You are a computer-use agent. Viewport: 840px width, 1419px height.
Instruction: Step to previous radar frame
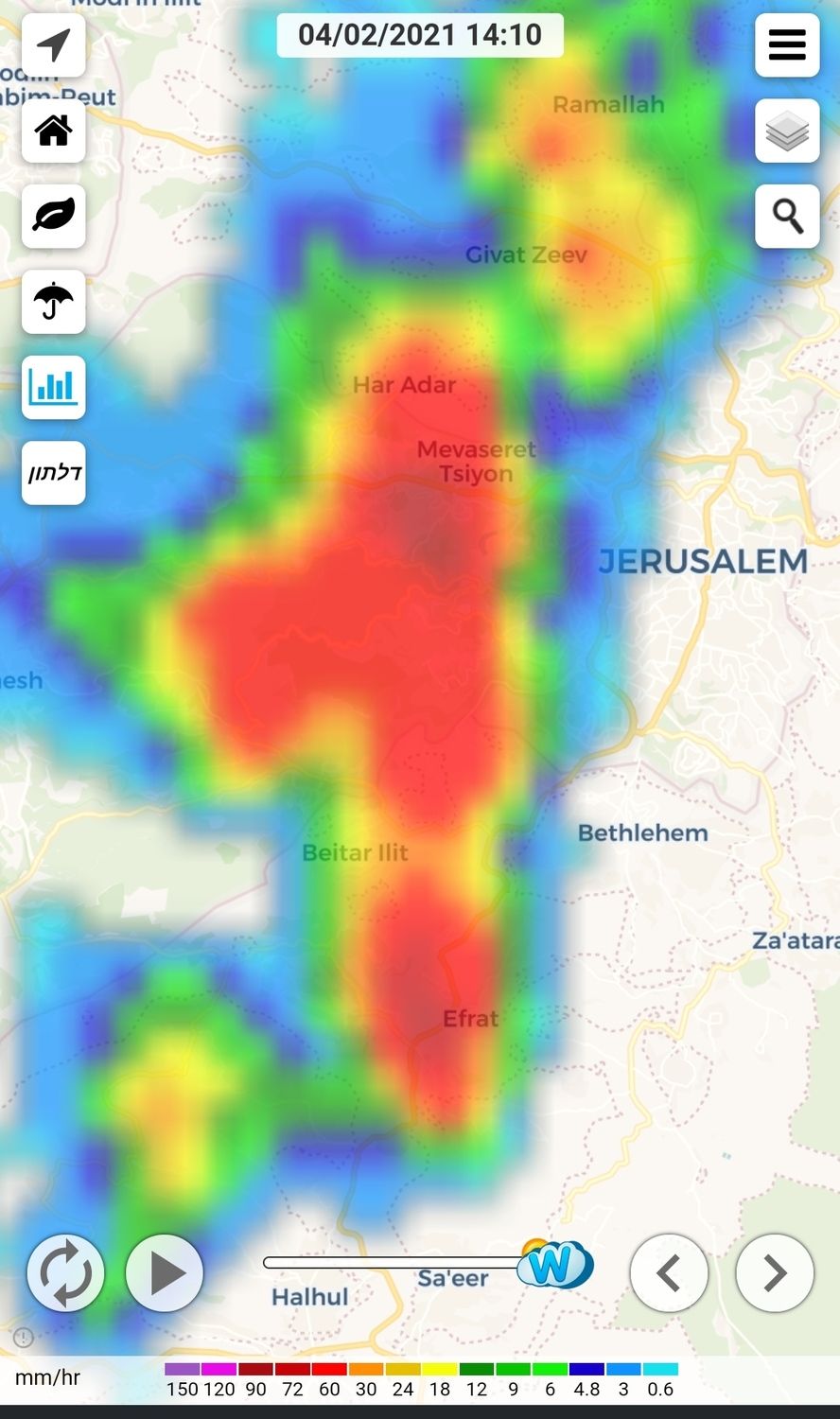click(669, 1272)
